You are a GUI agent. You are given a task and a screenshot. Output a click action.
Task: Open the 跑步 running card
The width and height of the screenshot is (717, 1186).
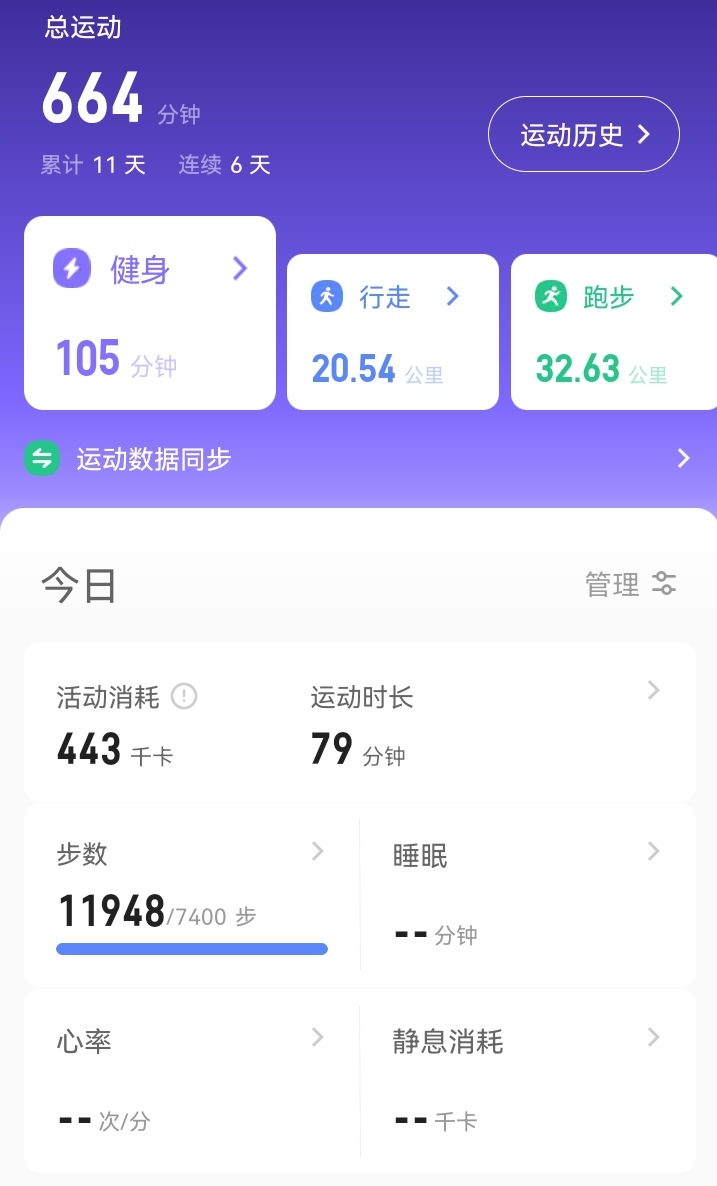pos(613,332)
